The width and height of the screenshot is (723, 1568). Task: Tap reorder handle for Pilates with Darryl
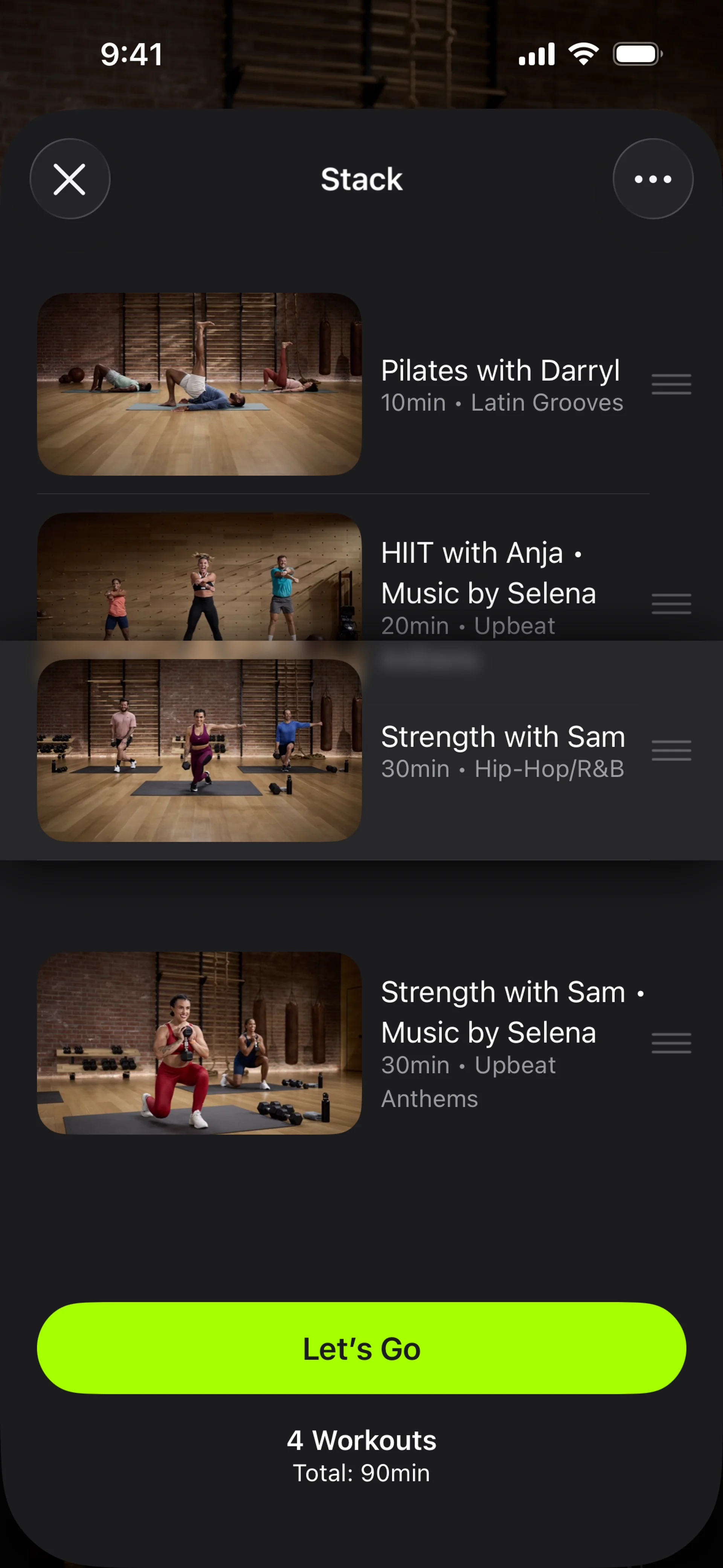pos(671,385)
